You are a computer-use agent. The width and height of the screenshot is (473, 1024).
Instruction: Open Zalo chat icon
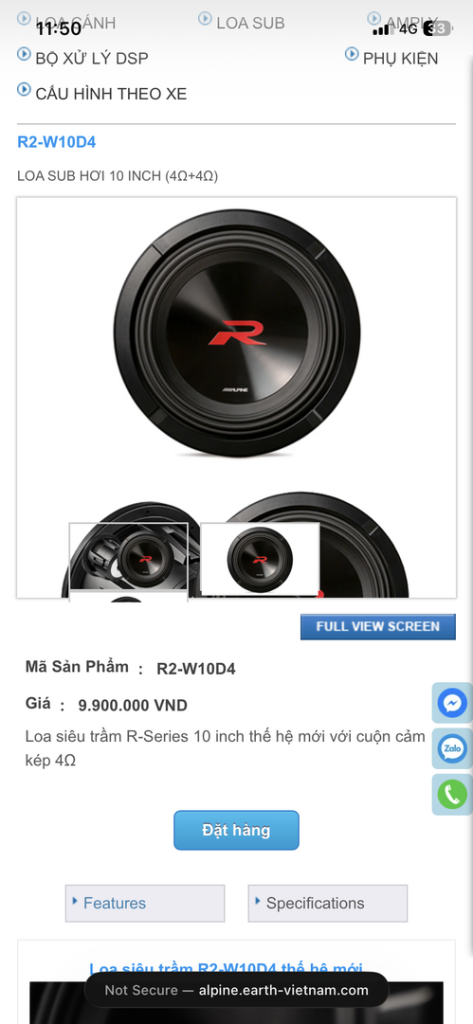coord(452,748)
